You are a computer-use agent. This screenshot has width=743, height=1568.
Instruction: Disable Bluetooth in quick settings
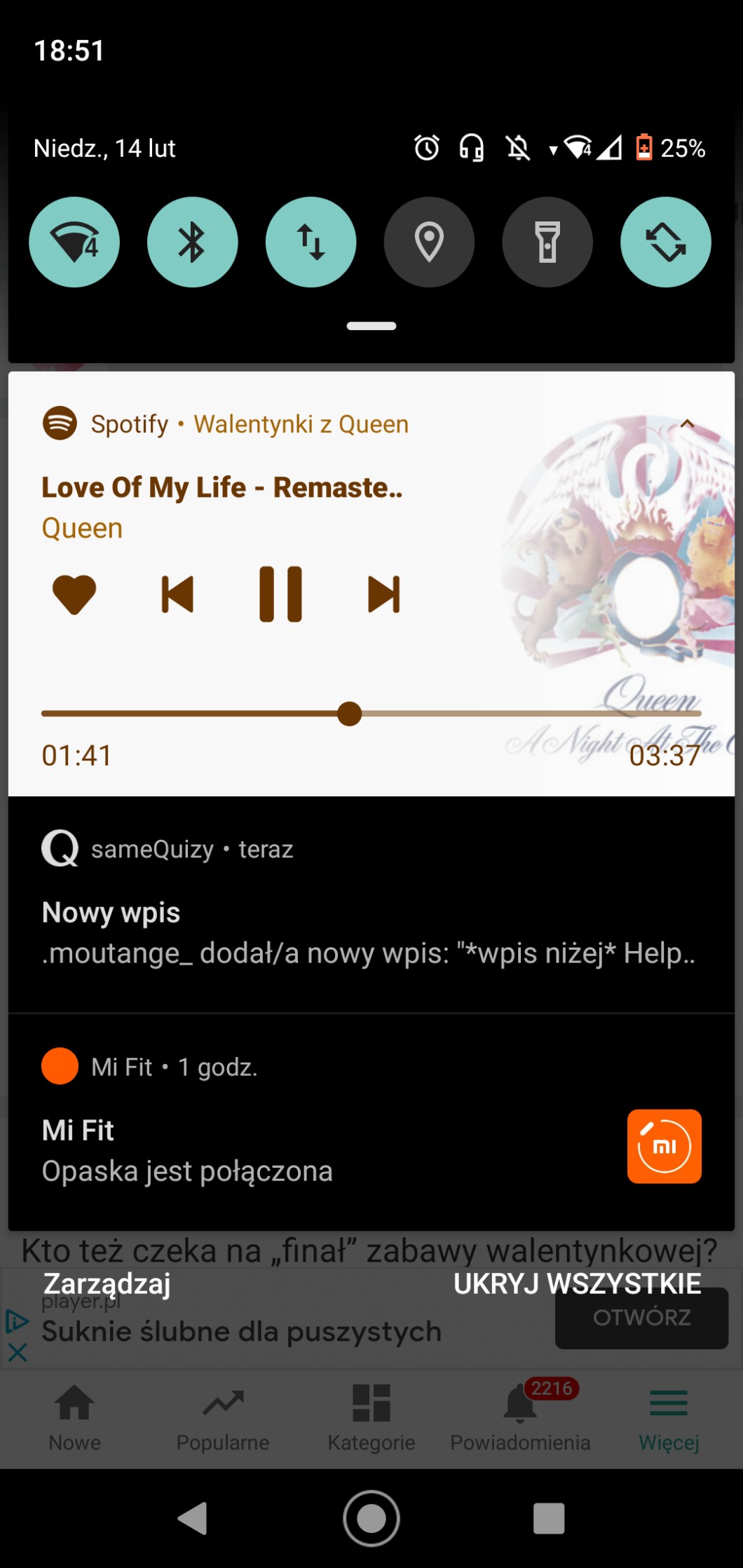(x=192, y=243)
